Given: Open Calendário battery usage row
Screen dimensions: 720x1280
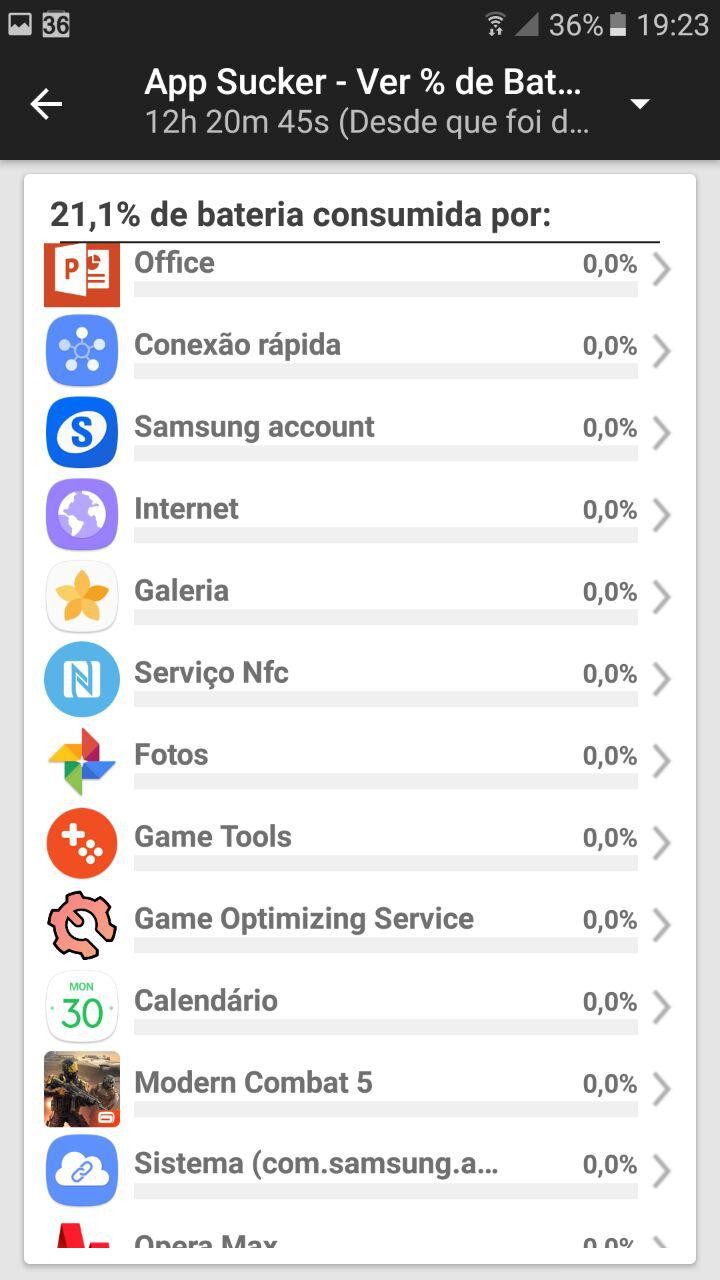Looking at the screenshot, I should click(x=360, y=1006).
